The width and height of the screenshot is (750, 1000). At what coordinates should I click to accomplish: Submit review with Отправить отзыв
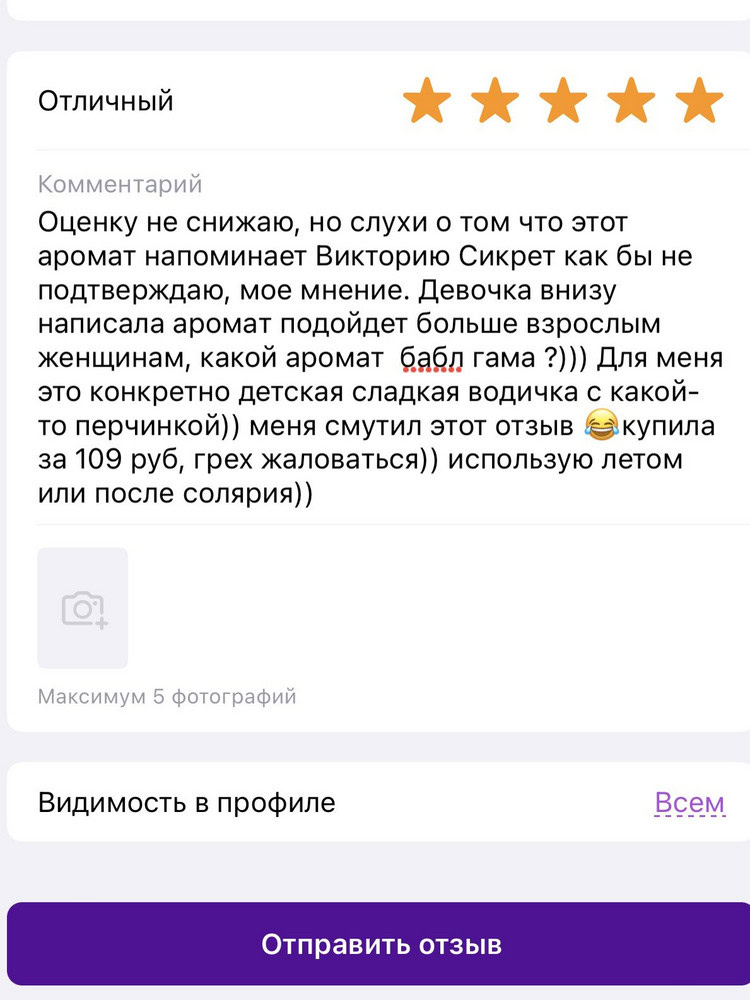378,945
